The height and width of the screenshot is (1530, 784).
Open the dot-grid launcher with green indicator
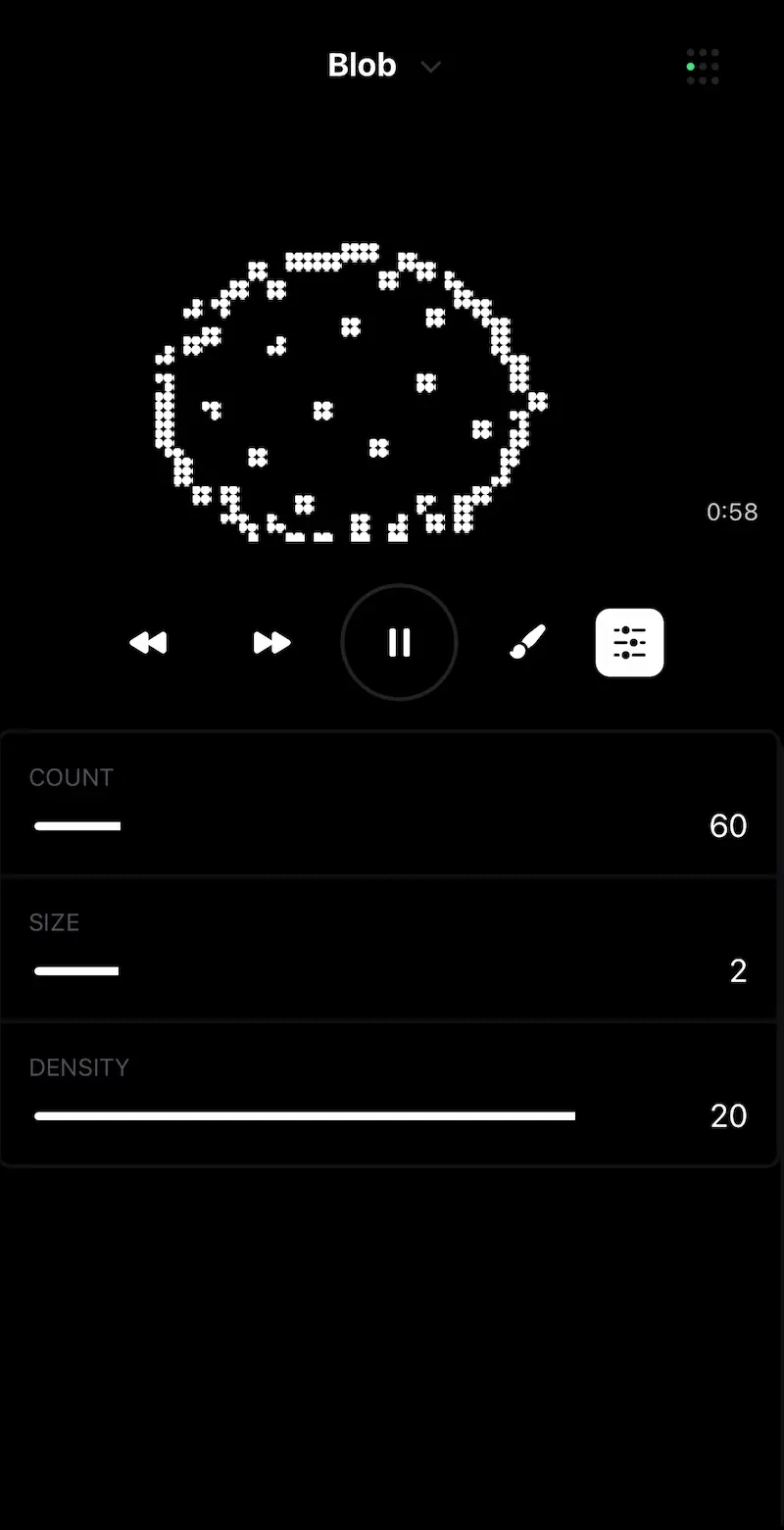703,66
